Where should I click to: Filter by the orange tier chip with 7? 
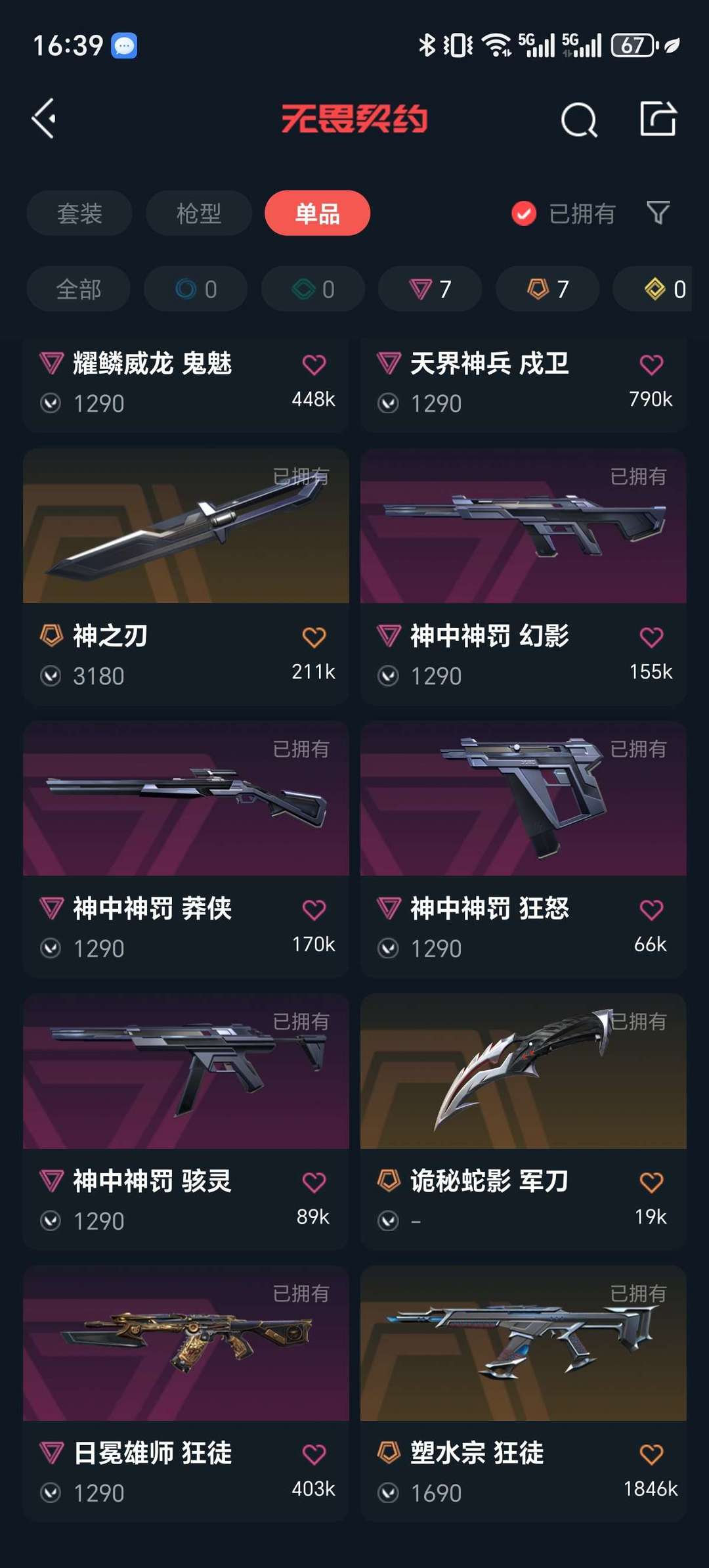click(x=548, y=289)
